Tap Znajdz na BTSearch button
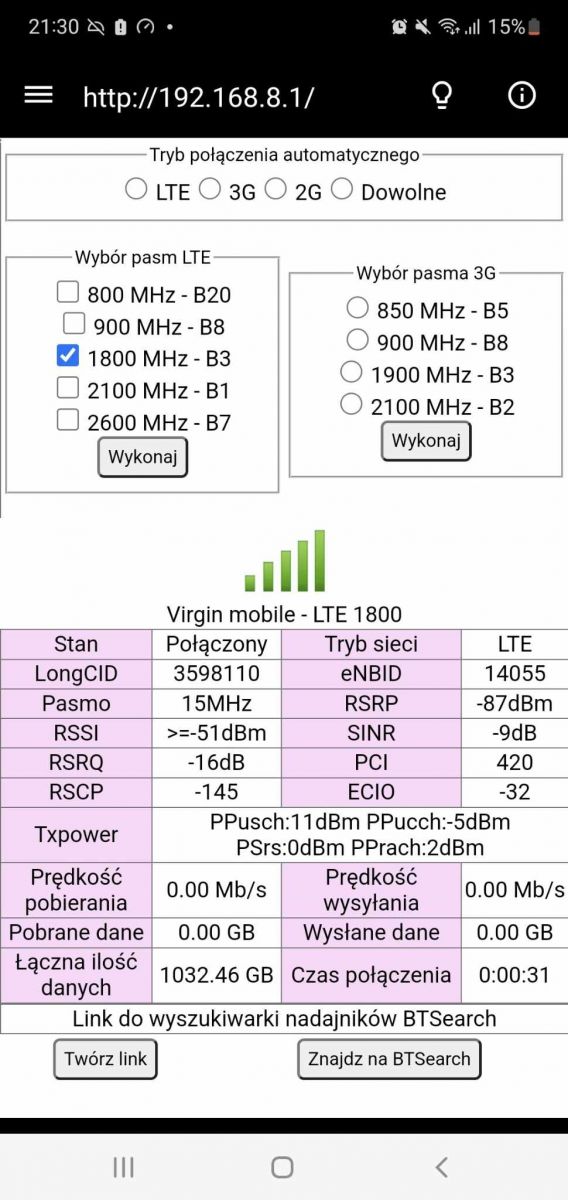This screenshot has height=1200, width=568. pos(389,1059)
